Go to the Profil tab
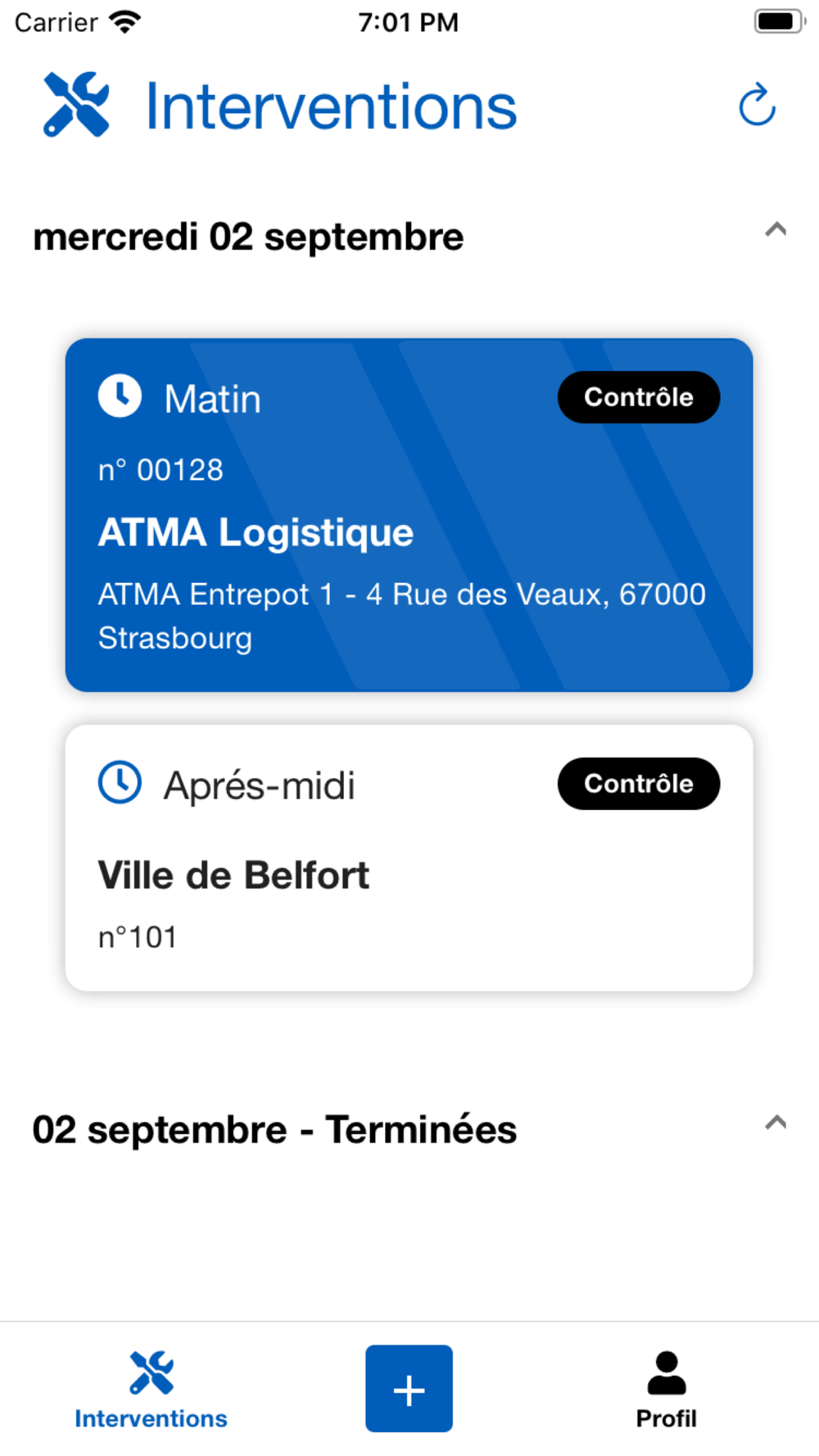Screen dimensions: 819x1456 pos(666,1389)
